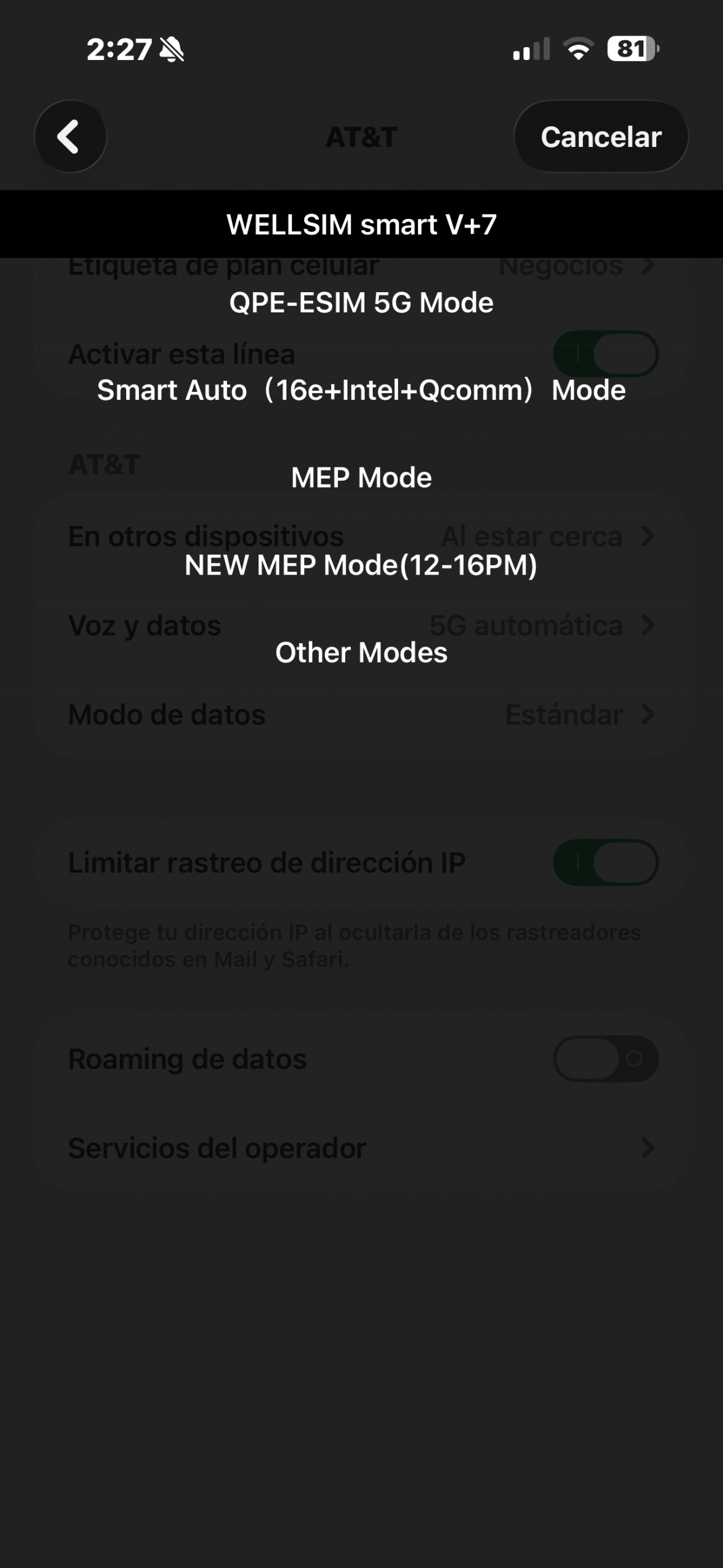723x1568 pixels.
Task: Open Other Modes
Action: pyautogui.click(x=361, y=653)
